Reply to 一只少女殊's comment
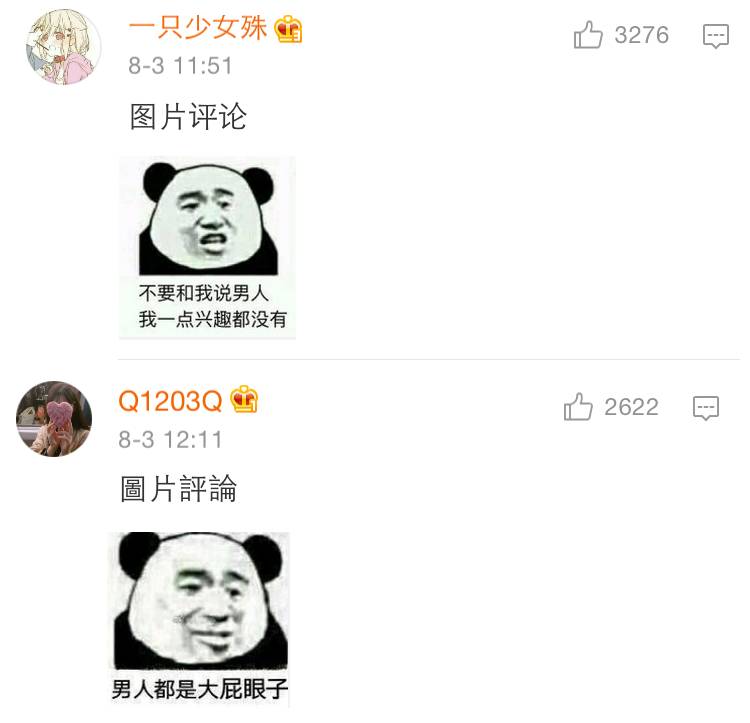 pyautogui.click(x=716, y=37)
